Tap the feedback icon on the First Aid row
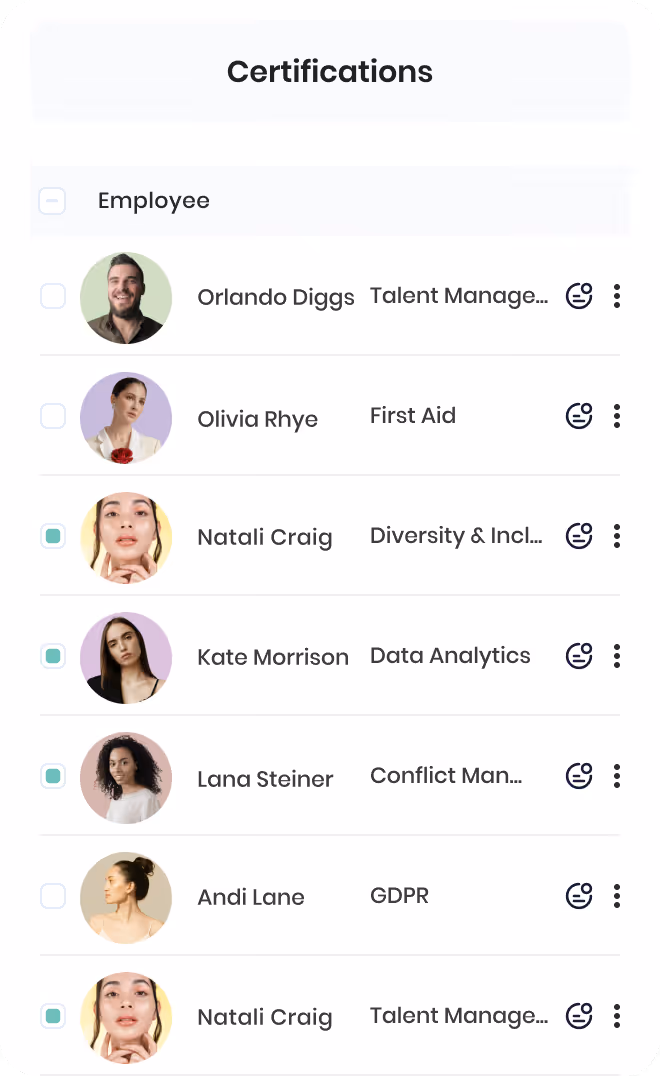 579,416
